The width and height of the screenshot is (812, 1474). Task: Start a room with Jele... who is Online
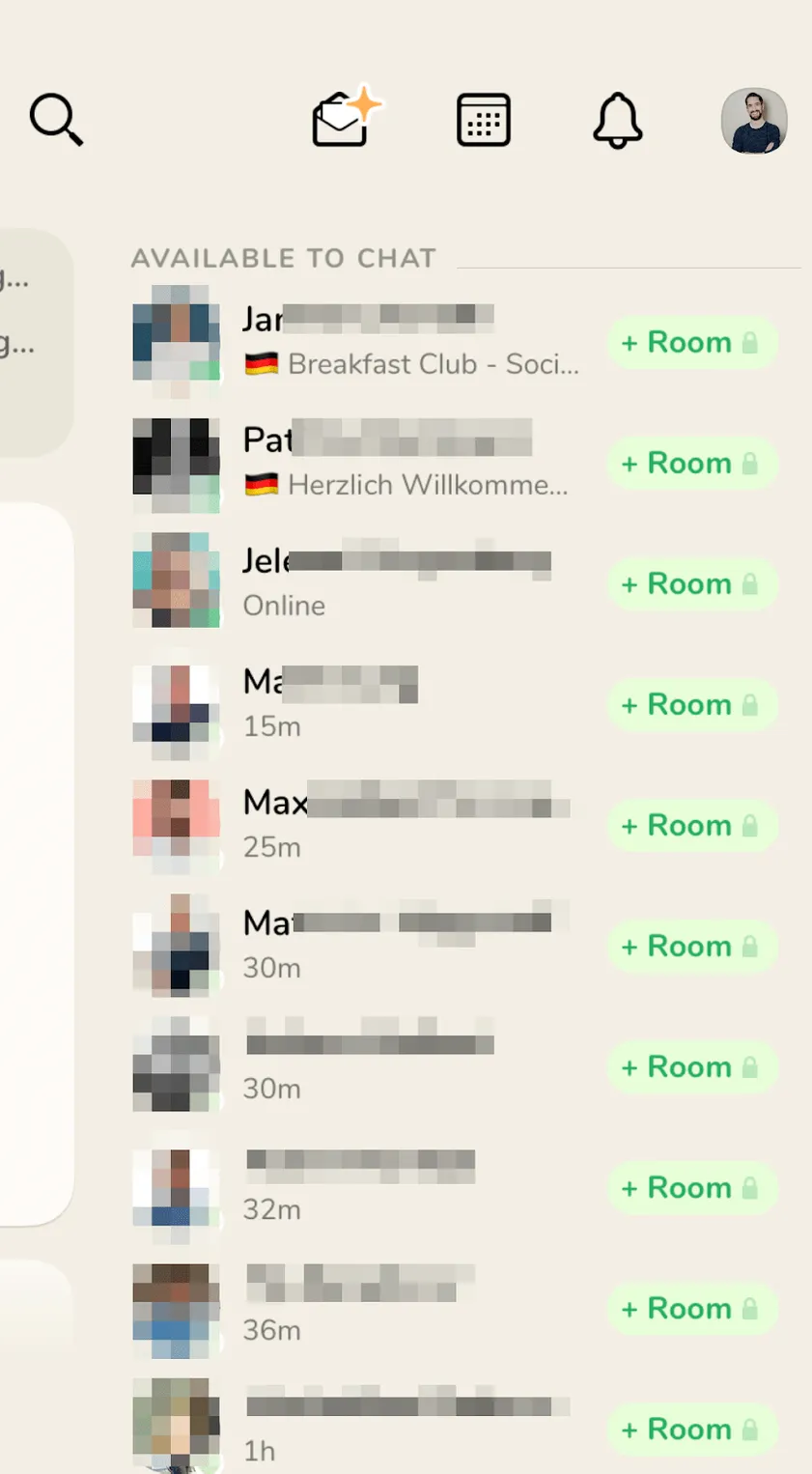point(691,584)
